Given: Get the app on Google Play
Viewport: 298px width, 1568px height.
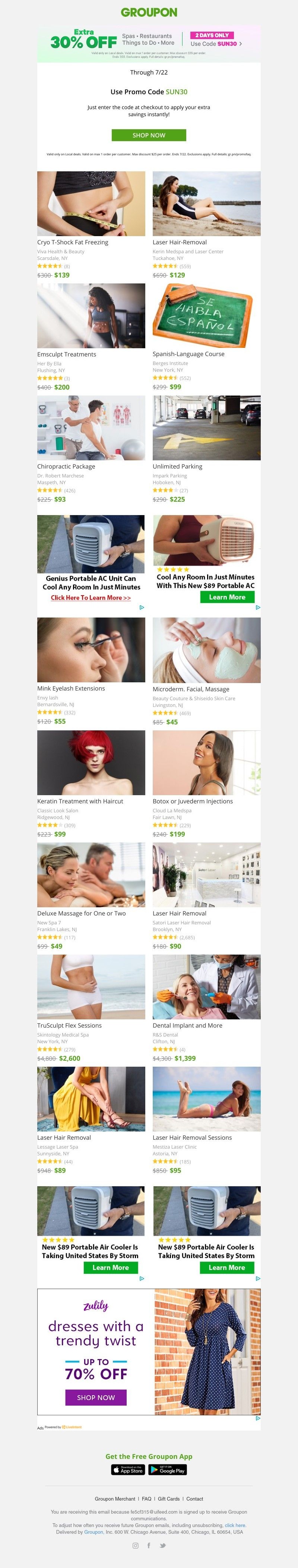Looking at the screenshot, I should (167, 1470).
